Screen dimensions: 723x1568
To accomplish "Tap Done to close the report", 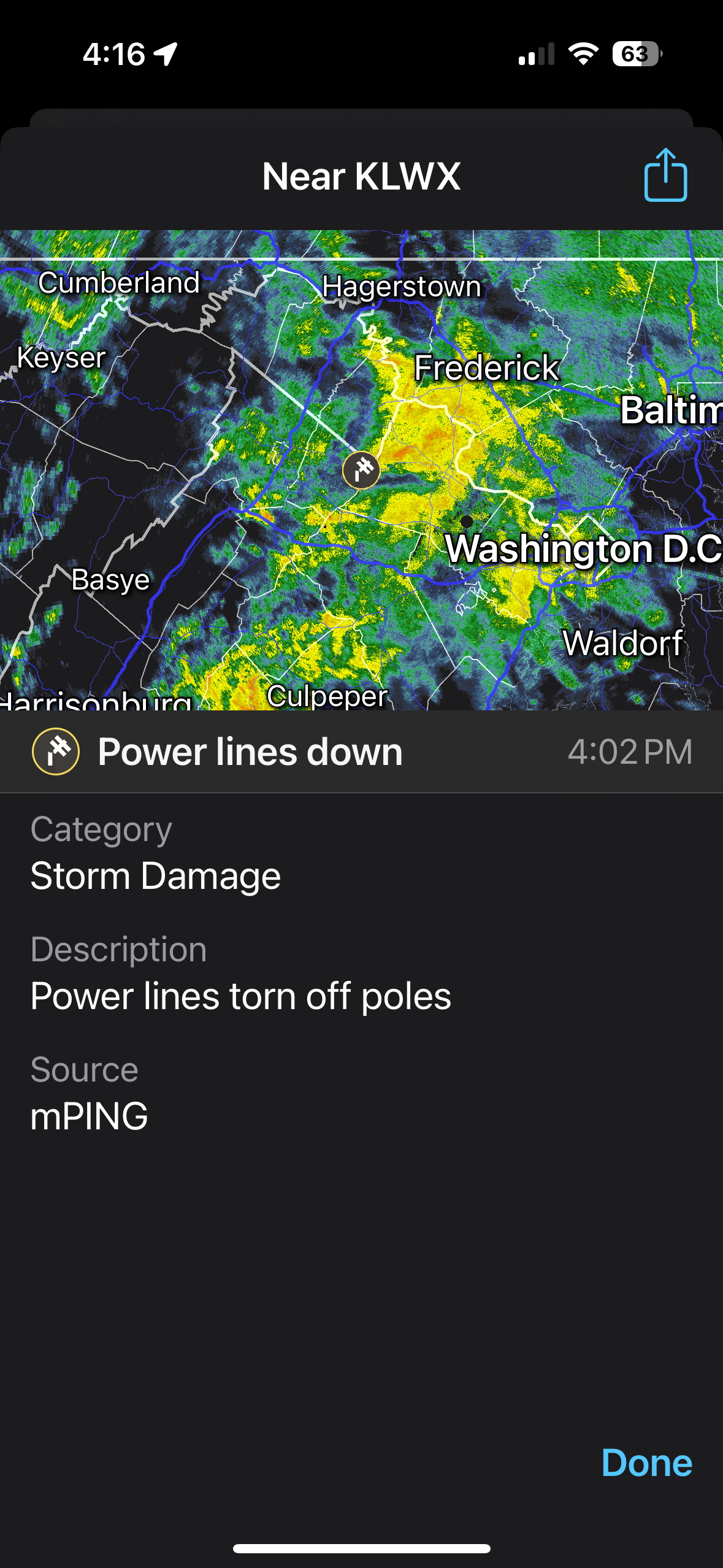I will pyautogui.click(x=647, y=1462).
